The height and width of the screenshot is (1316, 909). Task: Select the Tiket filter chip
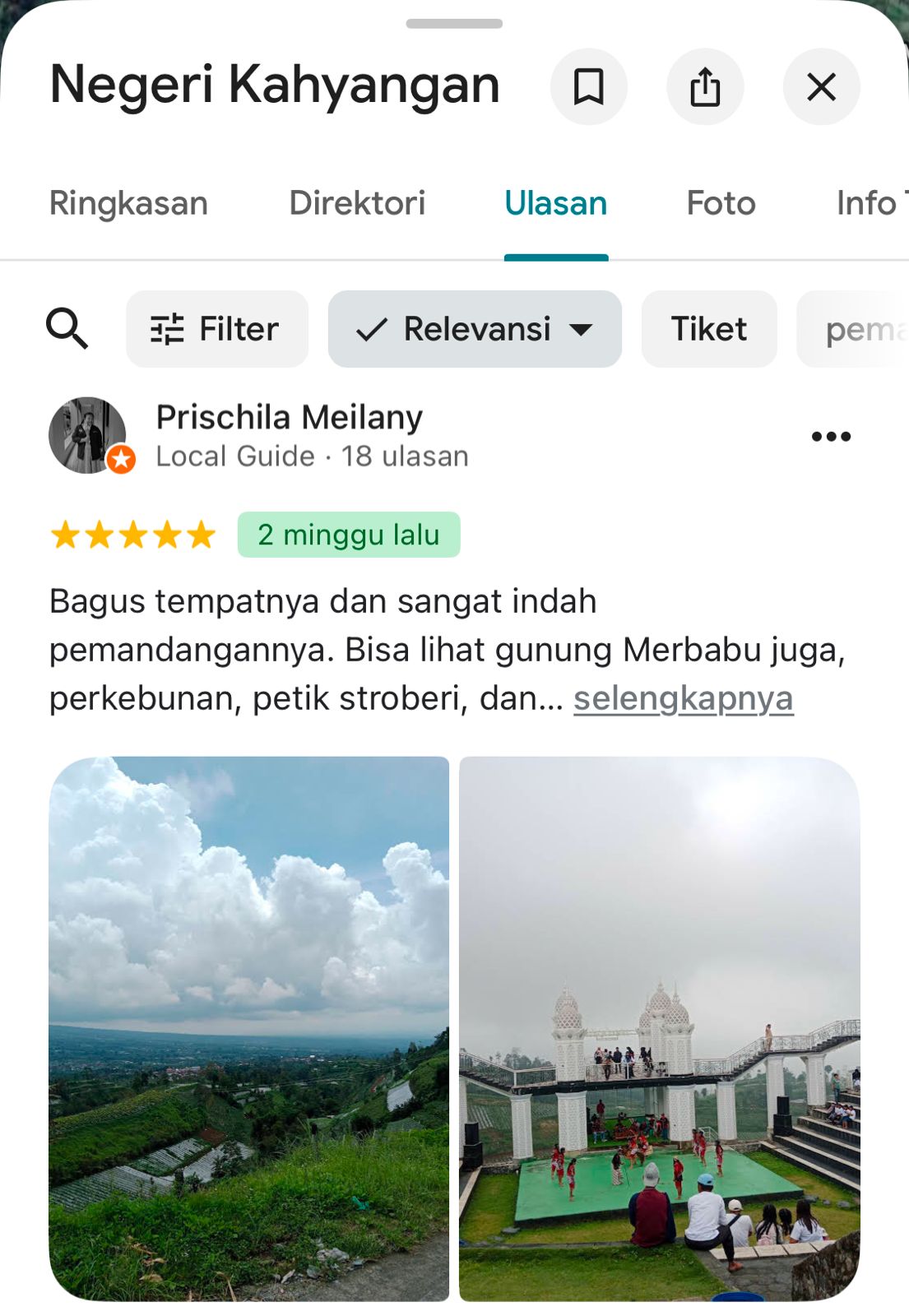[x=708, y=329]
